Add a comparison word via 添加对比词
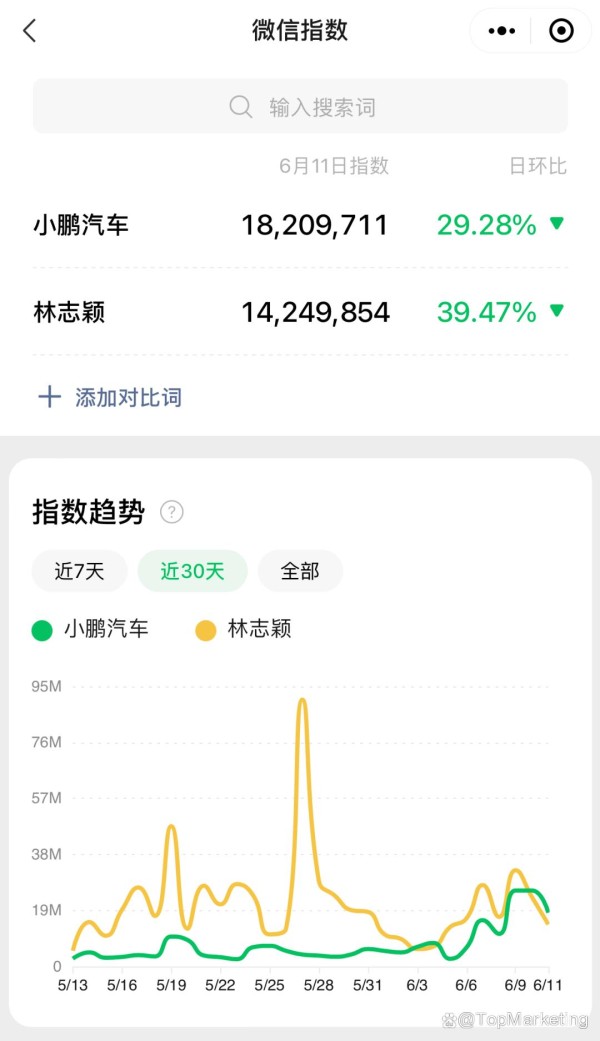 (x=110, y=397)
